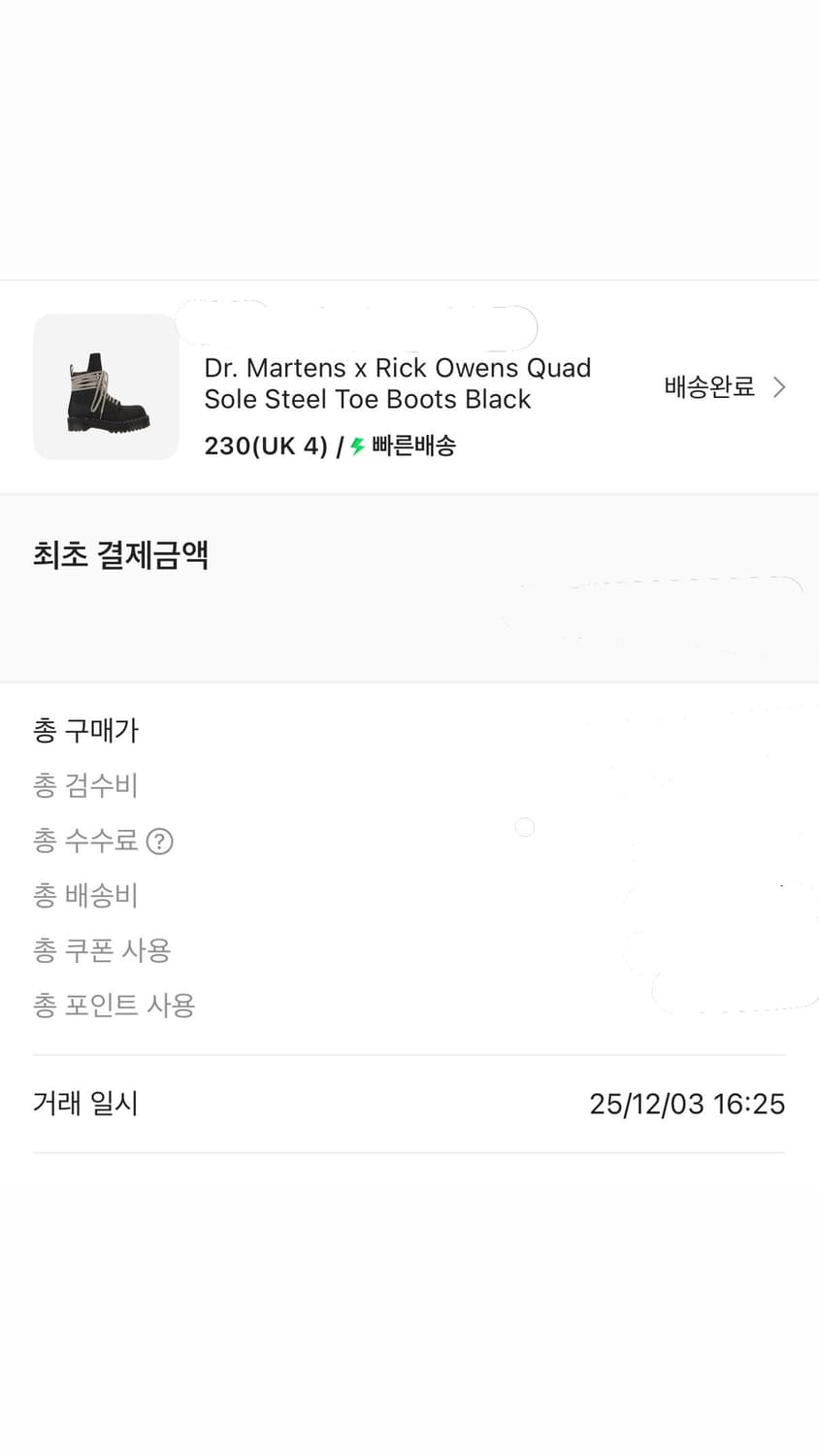This screenshot has width=819, height=1456.
Task: Select the 배송완료 delivery status label
Action: [709, 386]
